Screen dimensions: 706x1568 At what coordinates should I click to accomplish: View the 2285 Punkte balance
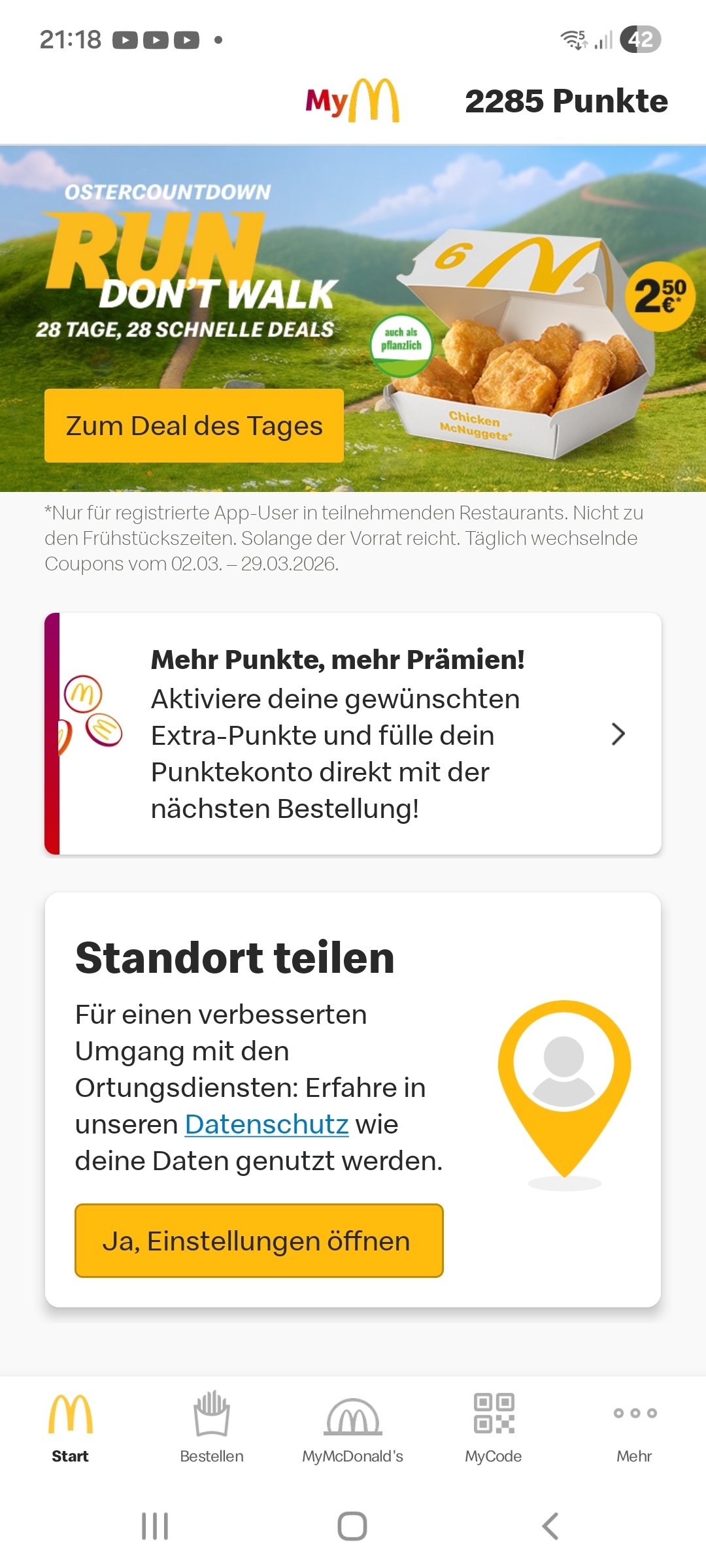[566, 101]
